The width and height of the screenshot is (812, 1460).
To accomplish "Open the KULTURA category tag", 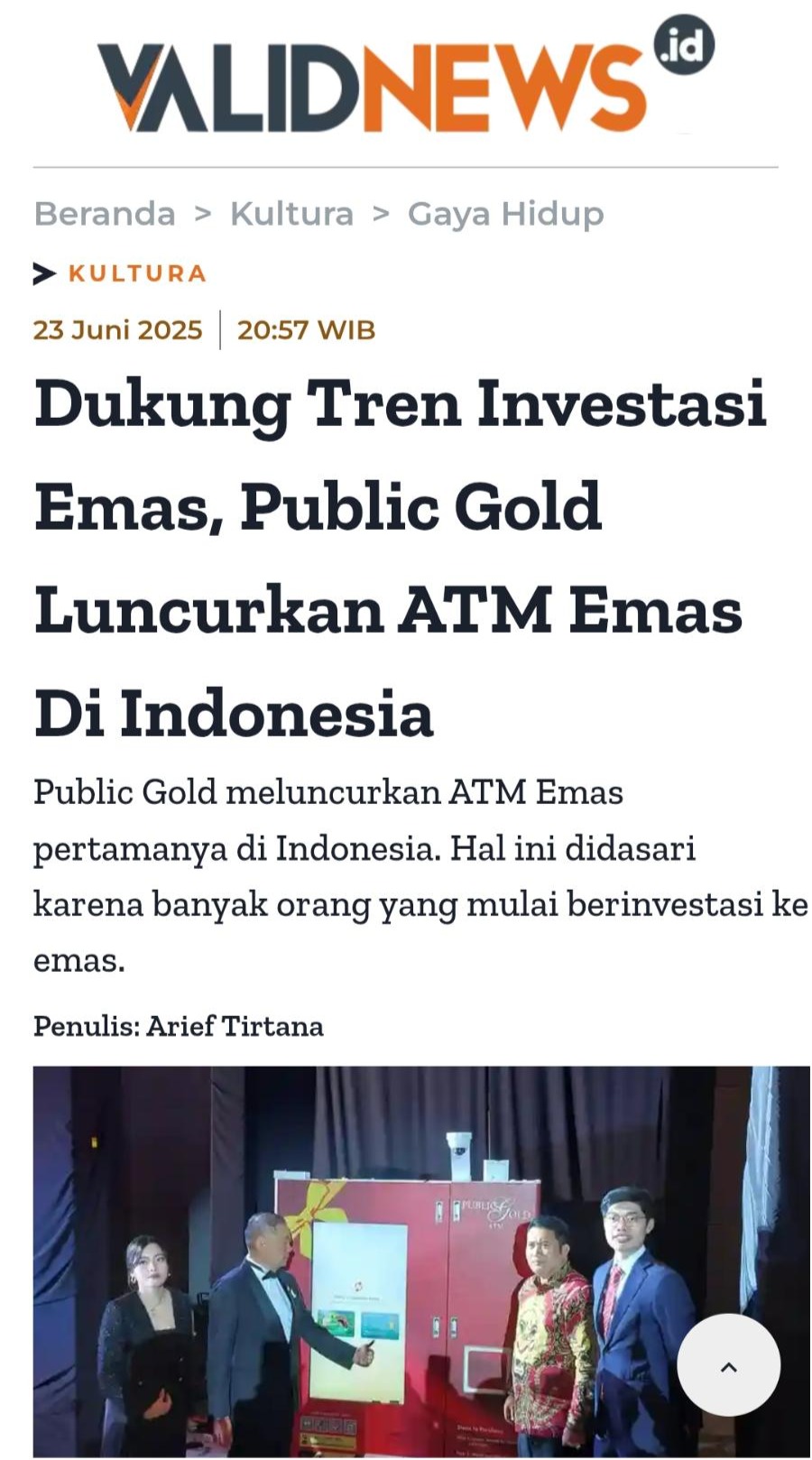I will [x=137, y=273].
